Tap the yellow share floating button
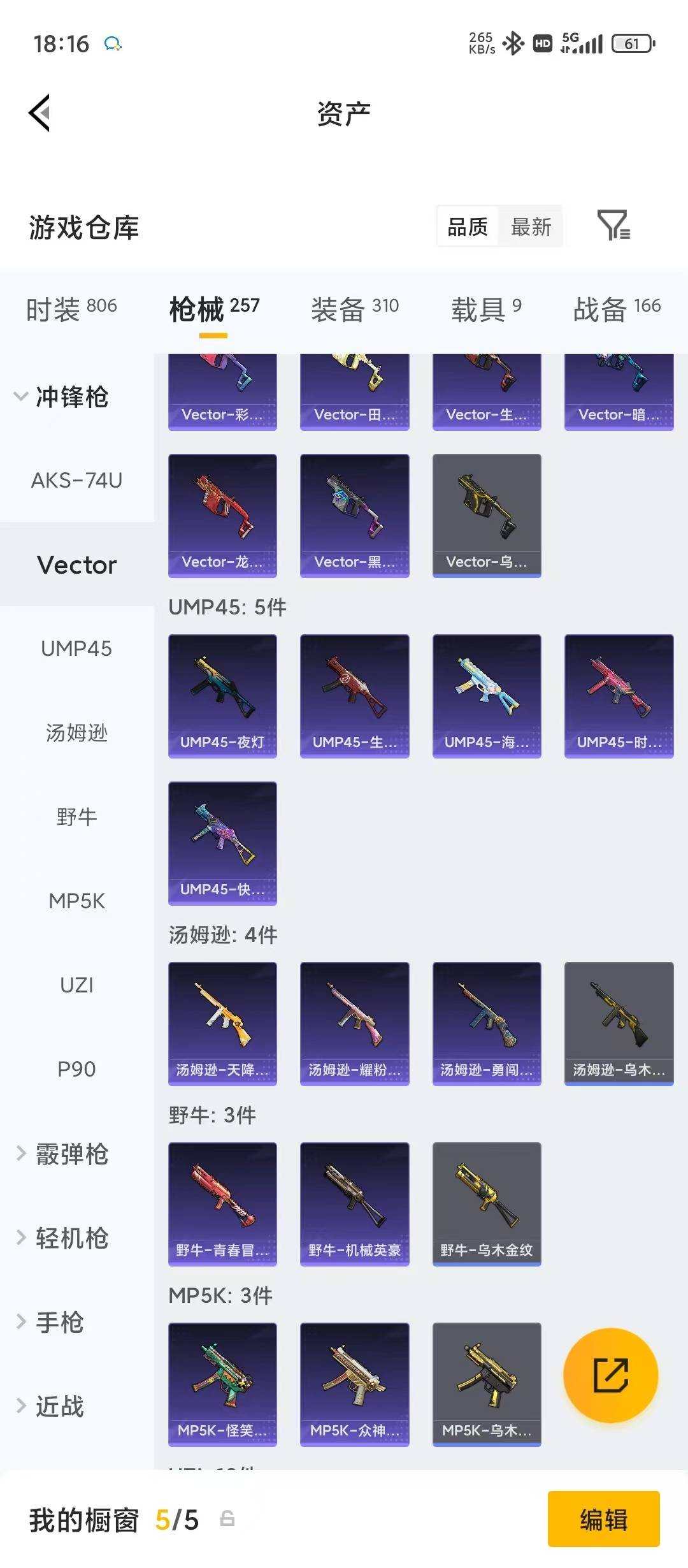688x1568 pixels. [x=610, y=1375]
